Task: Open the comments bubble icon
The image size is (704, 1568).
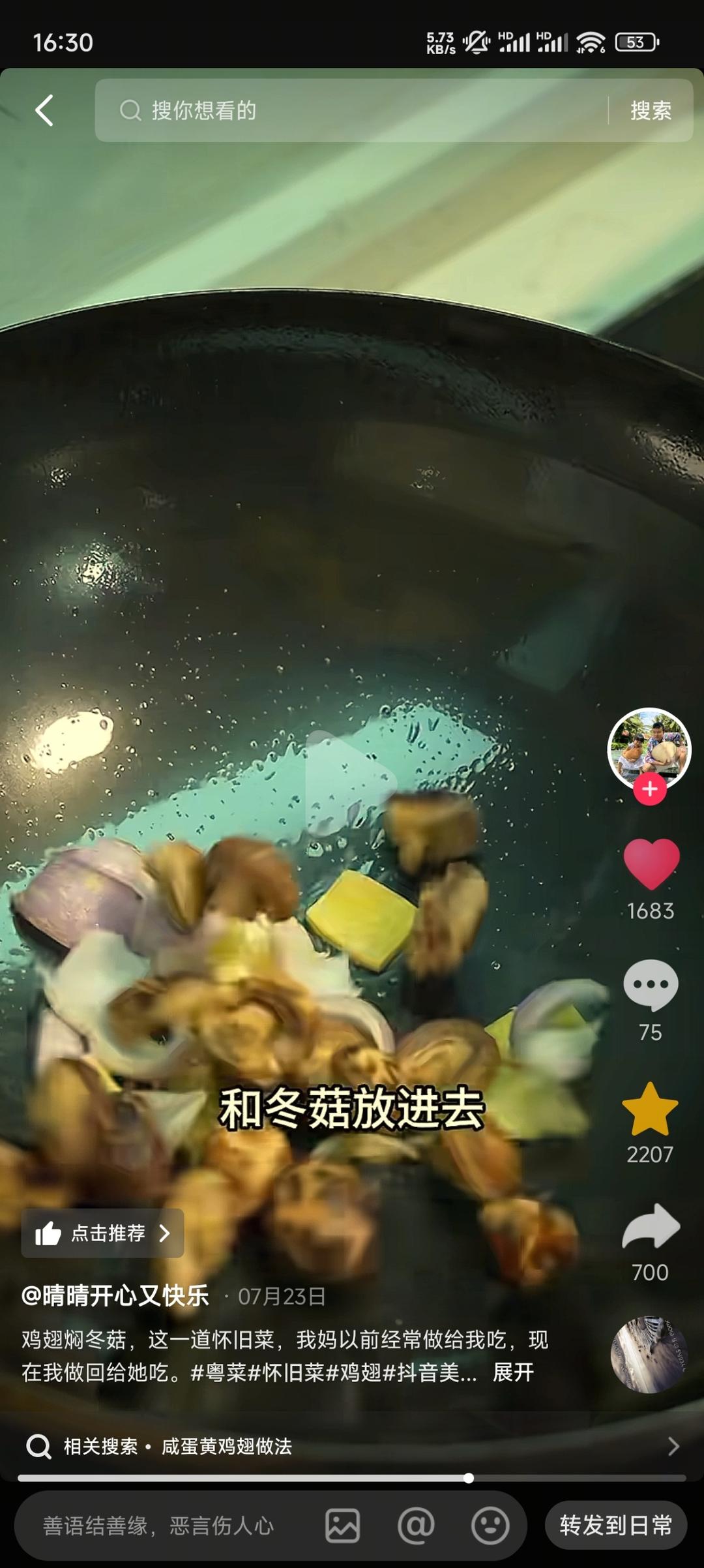Action: tap(651, 985)
